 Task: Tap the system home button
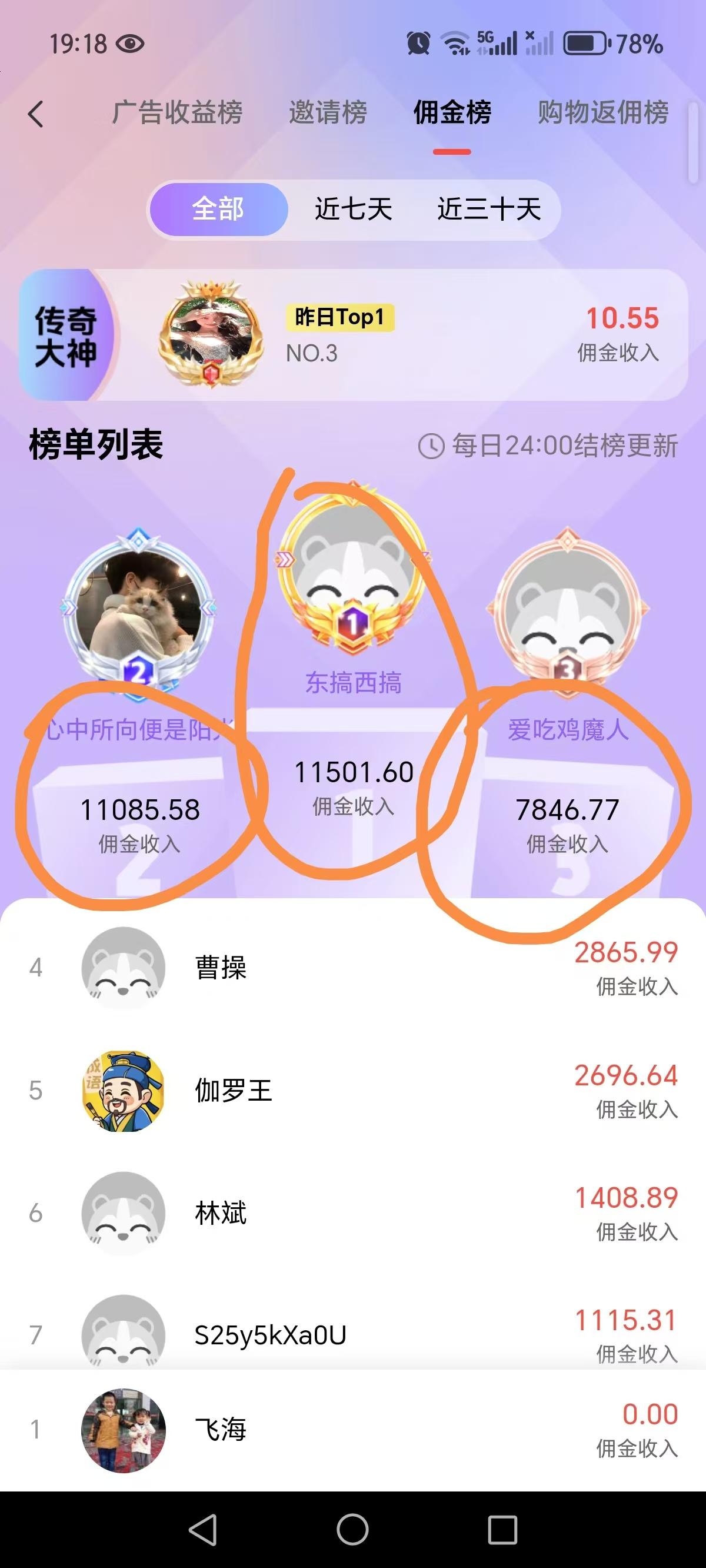pyautogui.click(x=352, y=1530)
